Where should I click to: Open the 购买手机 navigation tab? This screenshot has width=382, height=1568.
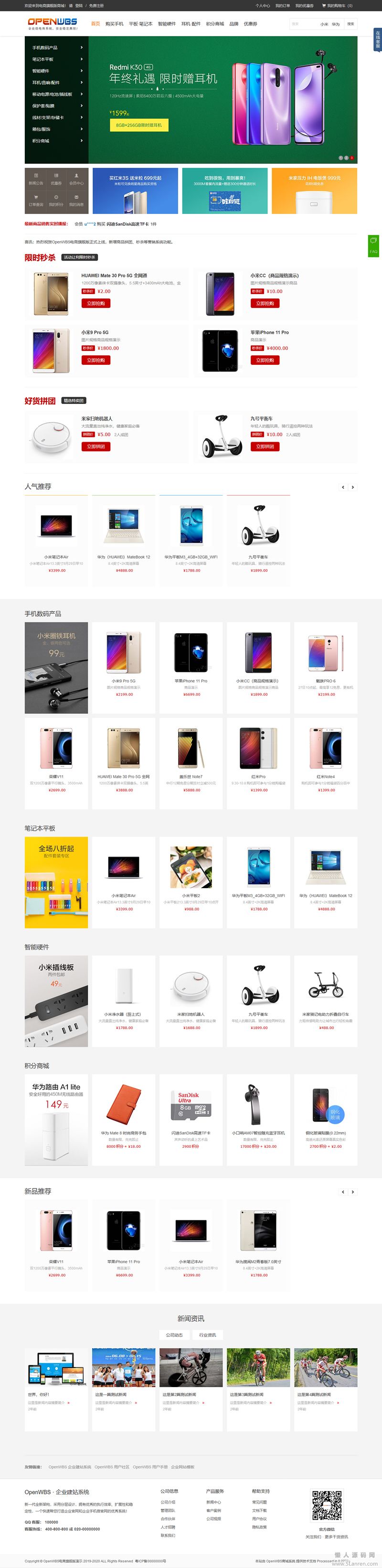click(x=114, y=24)
